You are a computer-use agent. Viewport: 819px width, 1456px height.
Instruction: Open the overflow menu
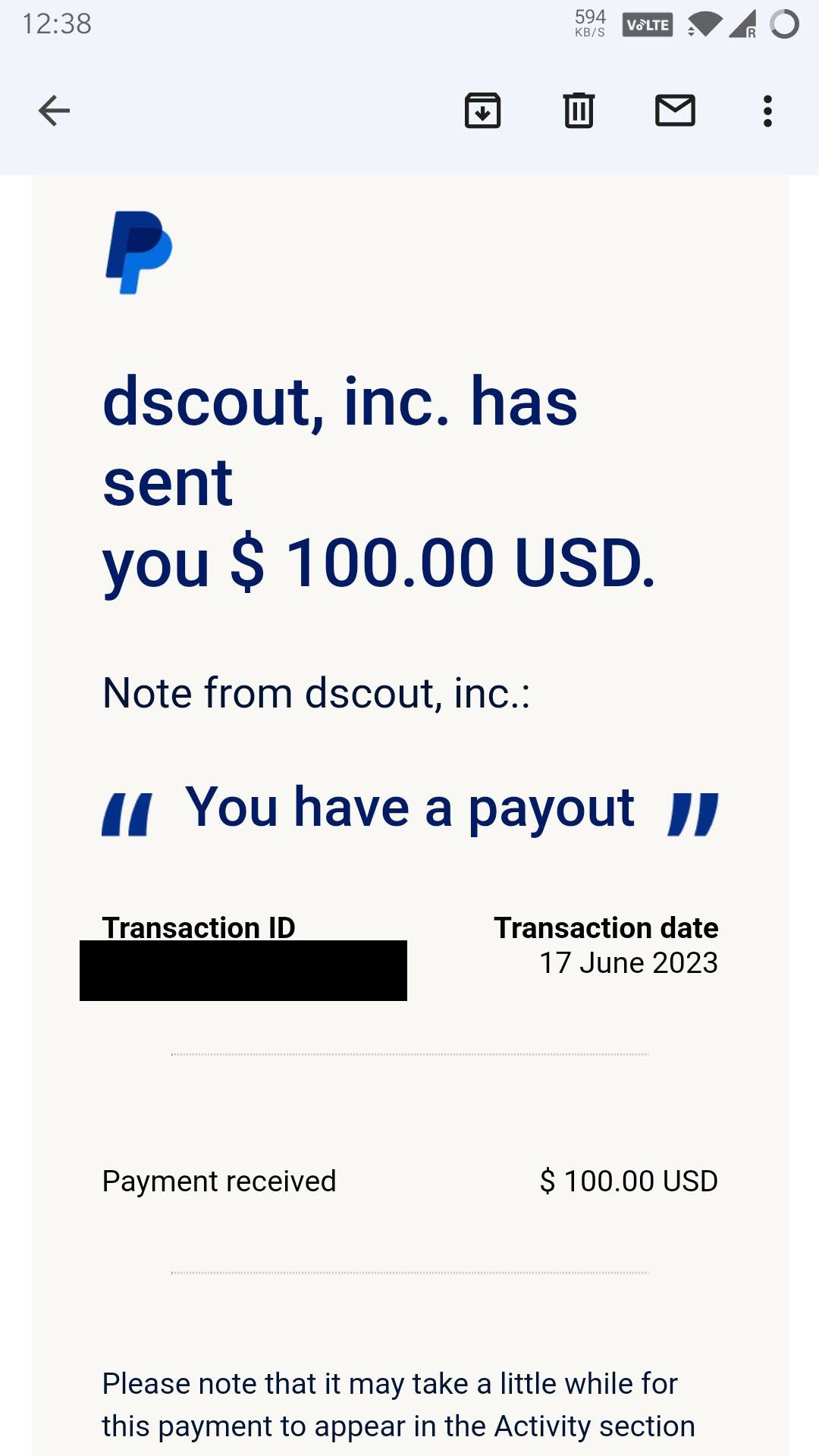pos(767,111)
